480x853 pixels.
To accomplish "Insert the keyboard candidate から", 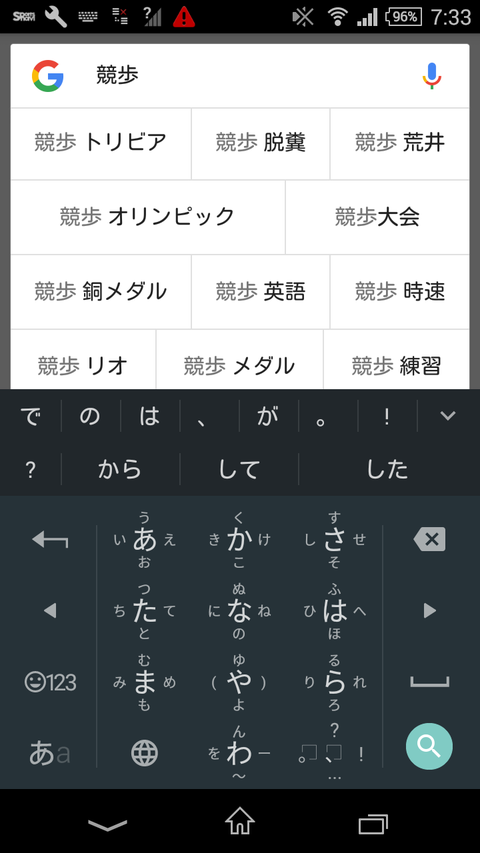I will click(120, 469).
